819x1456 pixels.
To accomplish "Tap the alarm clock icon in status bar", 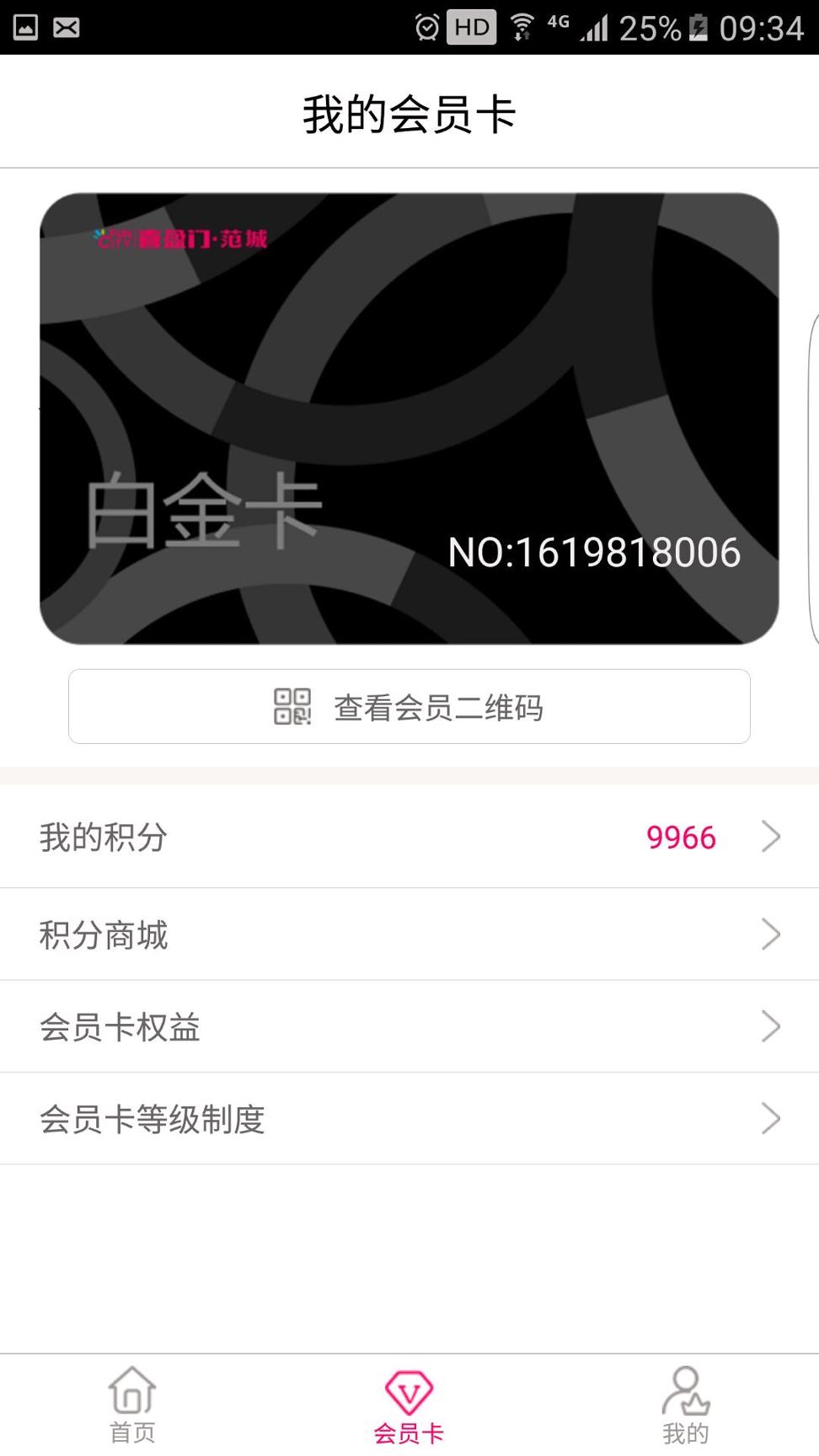I will tap(426, 26).
